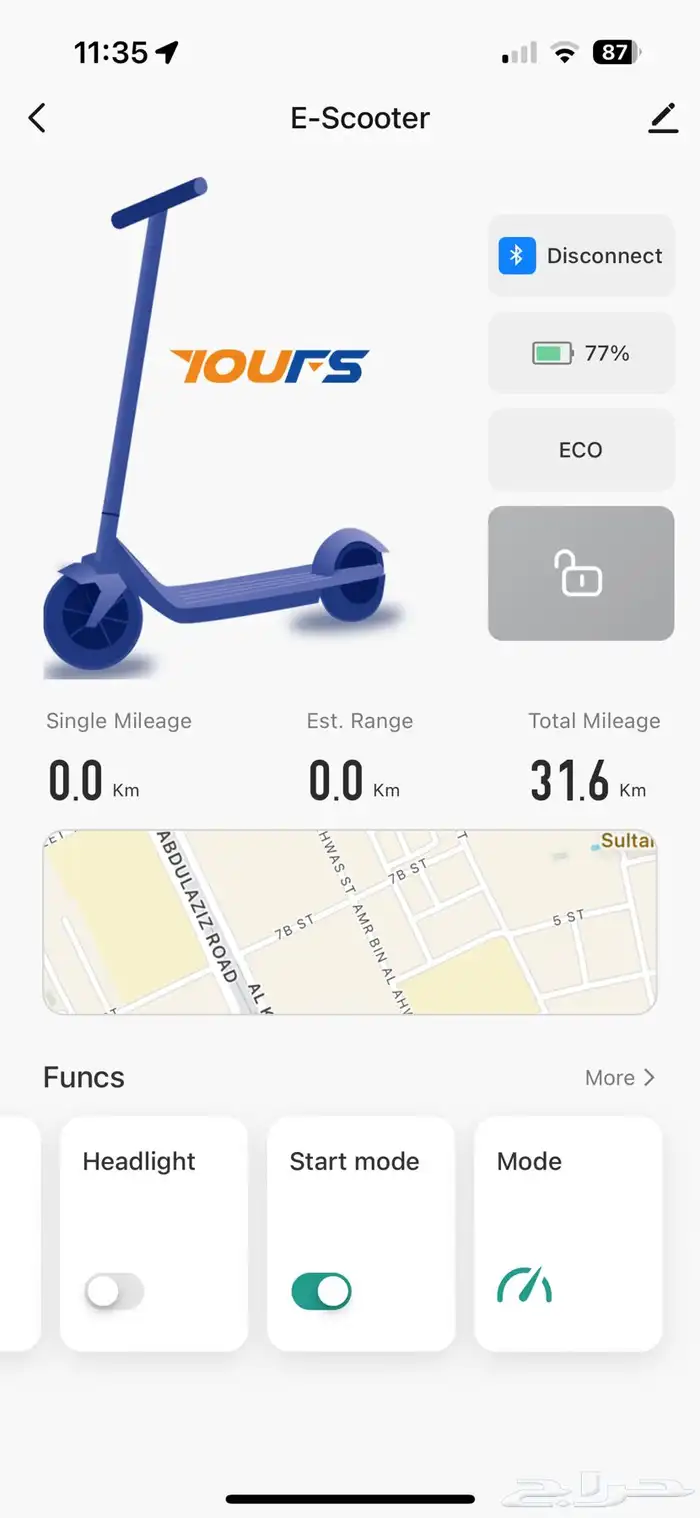Tap the 77% battery button
This screenshot has height=1518, width=700.
581,353
